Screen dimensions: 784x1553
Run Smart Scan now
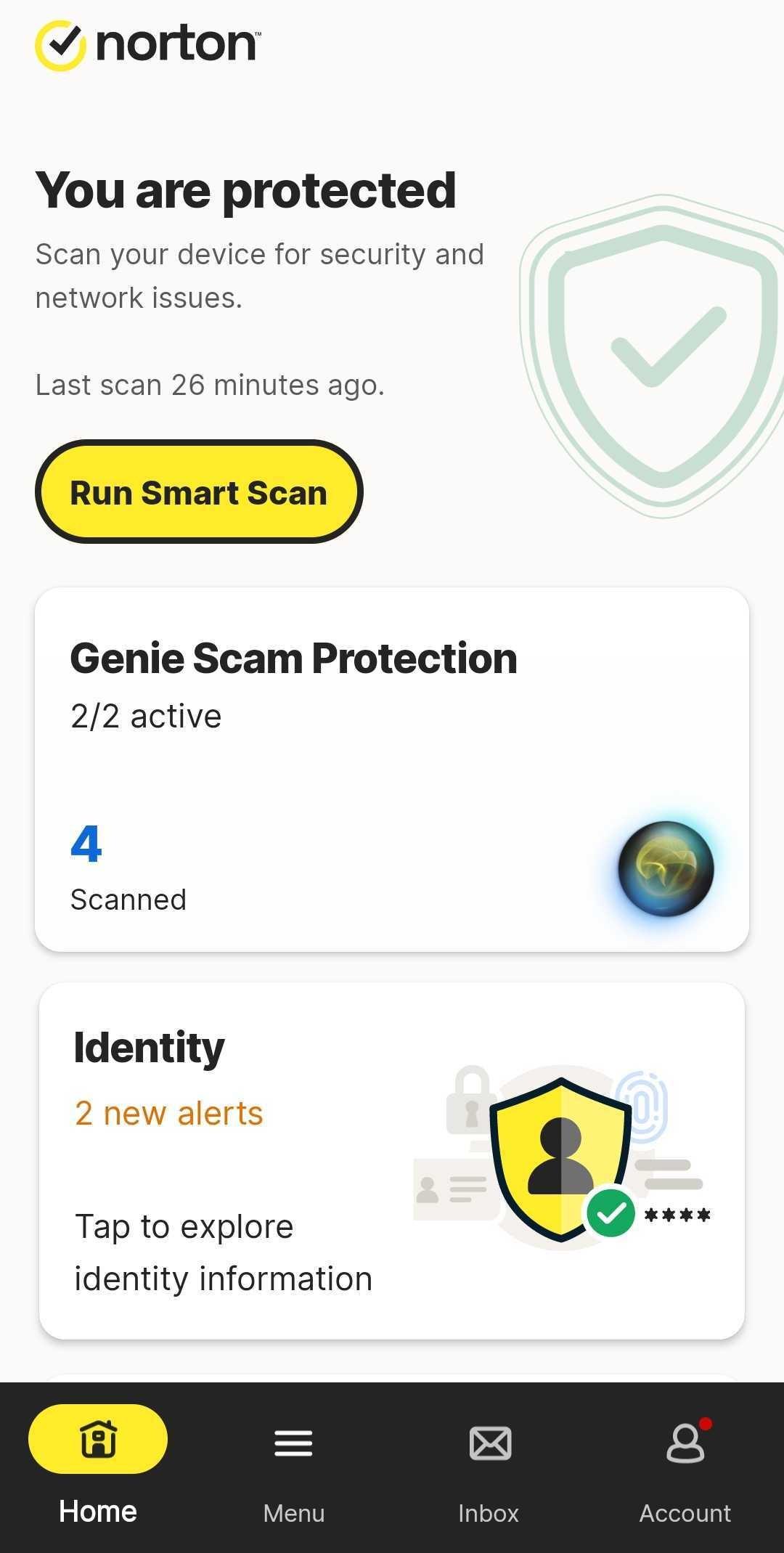(198, 492)
